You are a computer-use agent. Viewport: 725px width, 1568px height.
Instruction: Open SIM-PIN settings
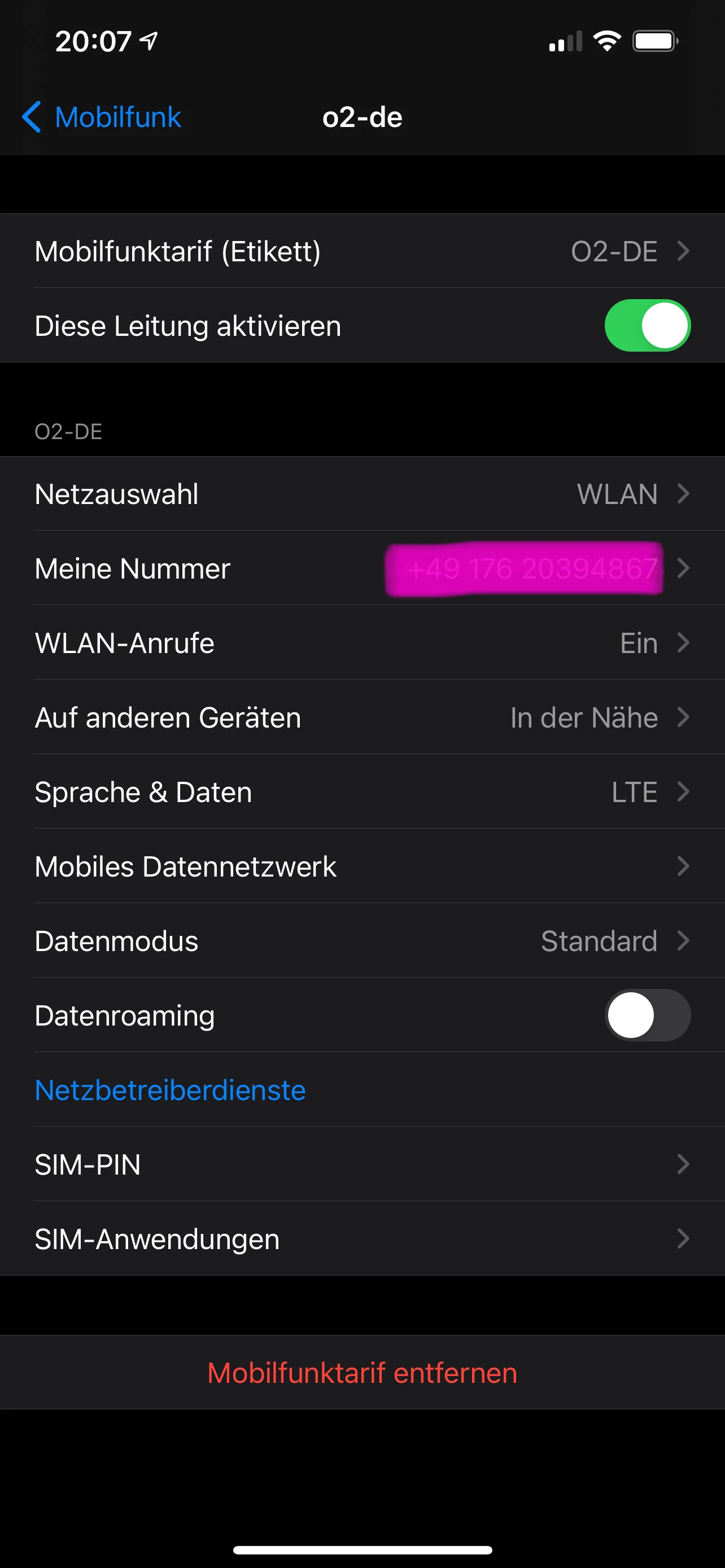362,1164
